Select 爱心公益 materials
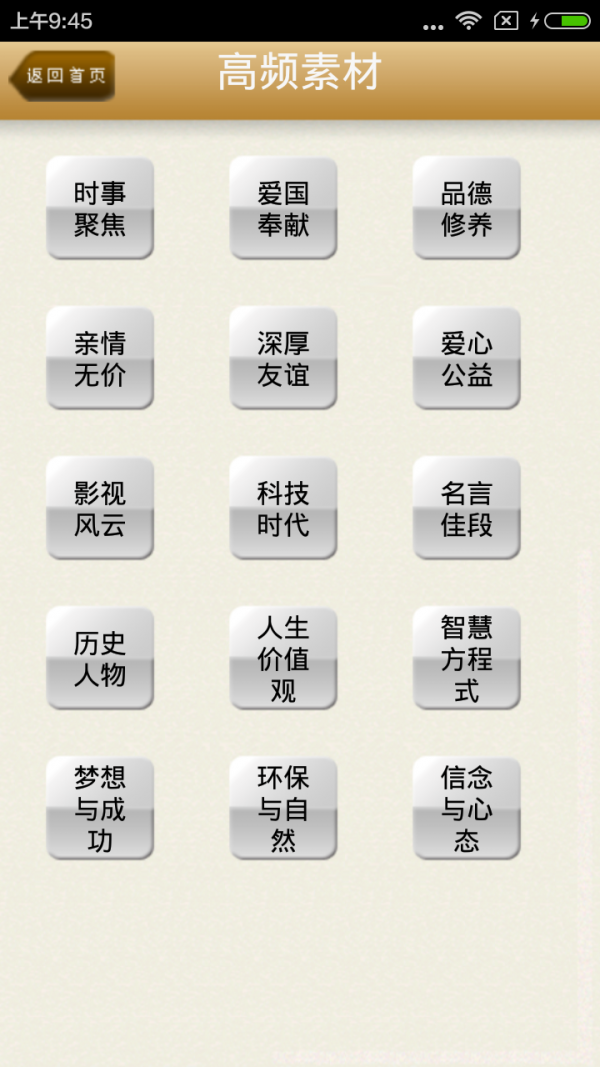Screen dimensions: 600x1067 466,358
